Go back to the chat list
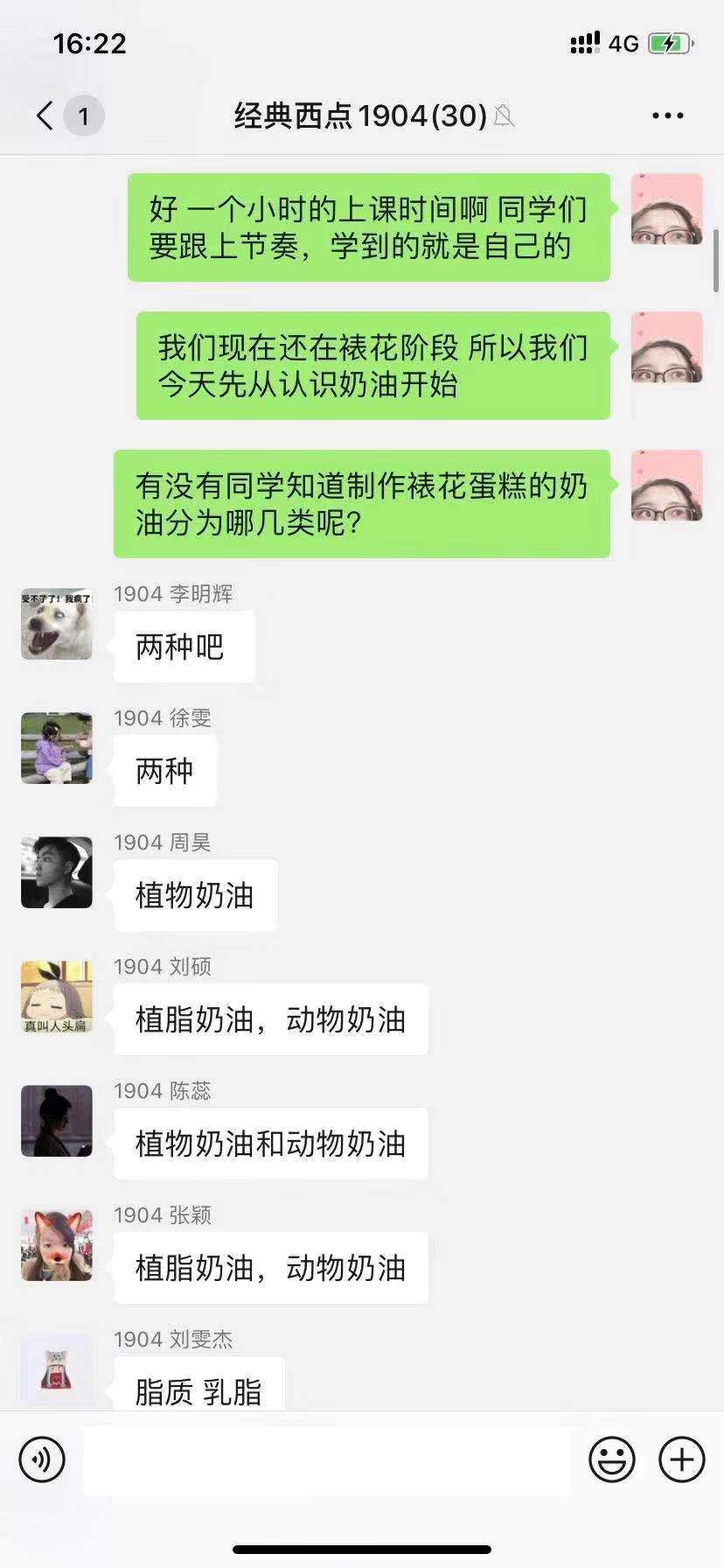This screenshot has height=1568, width=724. [45, 115]
